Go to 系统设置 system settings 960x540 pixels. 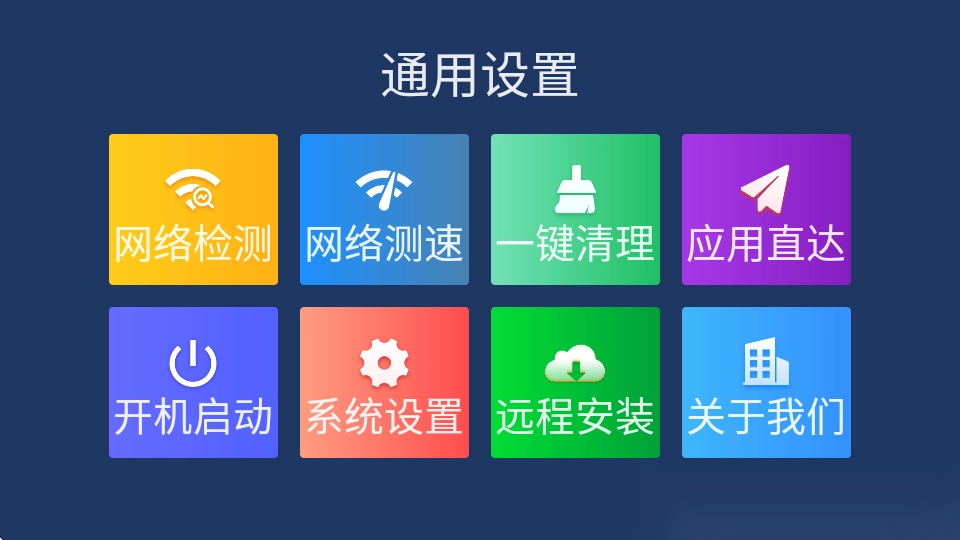click(384, 383)
